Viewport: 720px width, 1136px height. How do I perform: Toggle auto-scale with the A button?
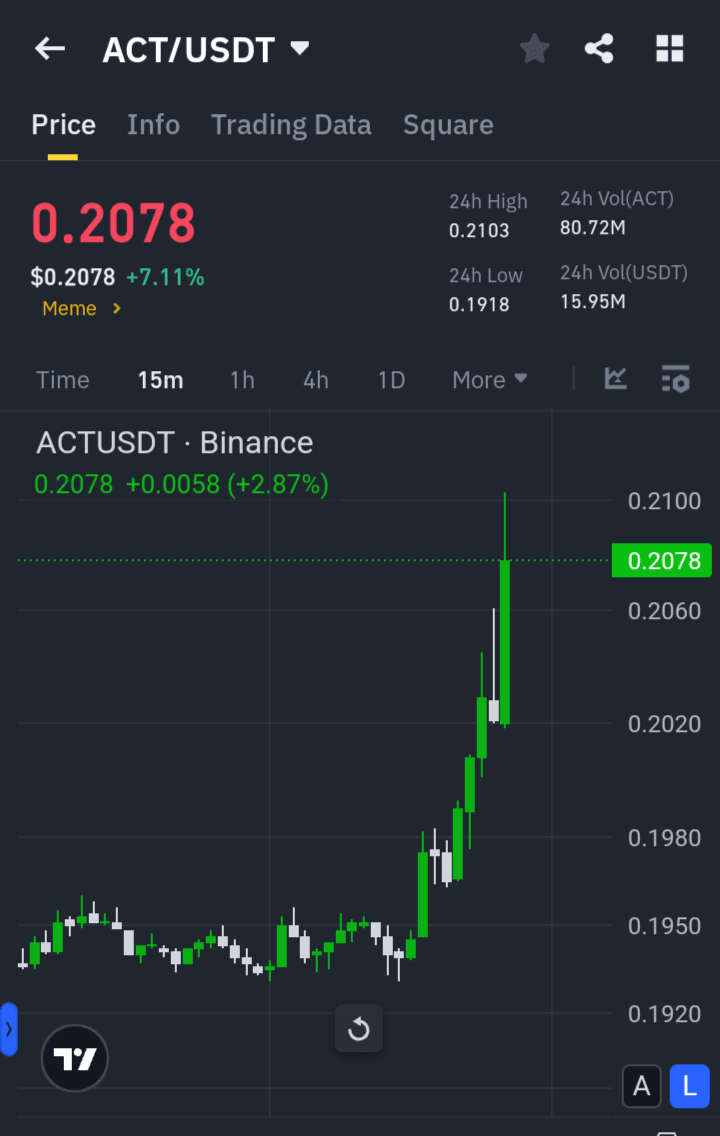pos(642,1086)
